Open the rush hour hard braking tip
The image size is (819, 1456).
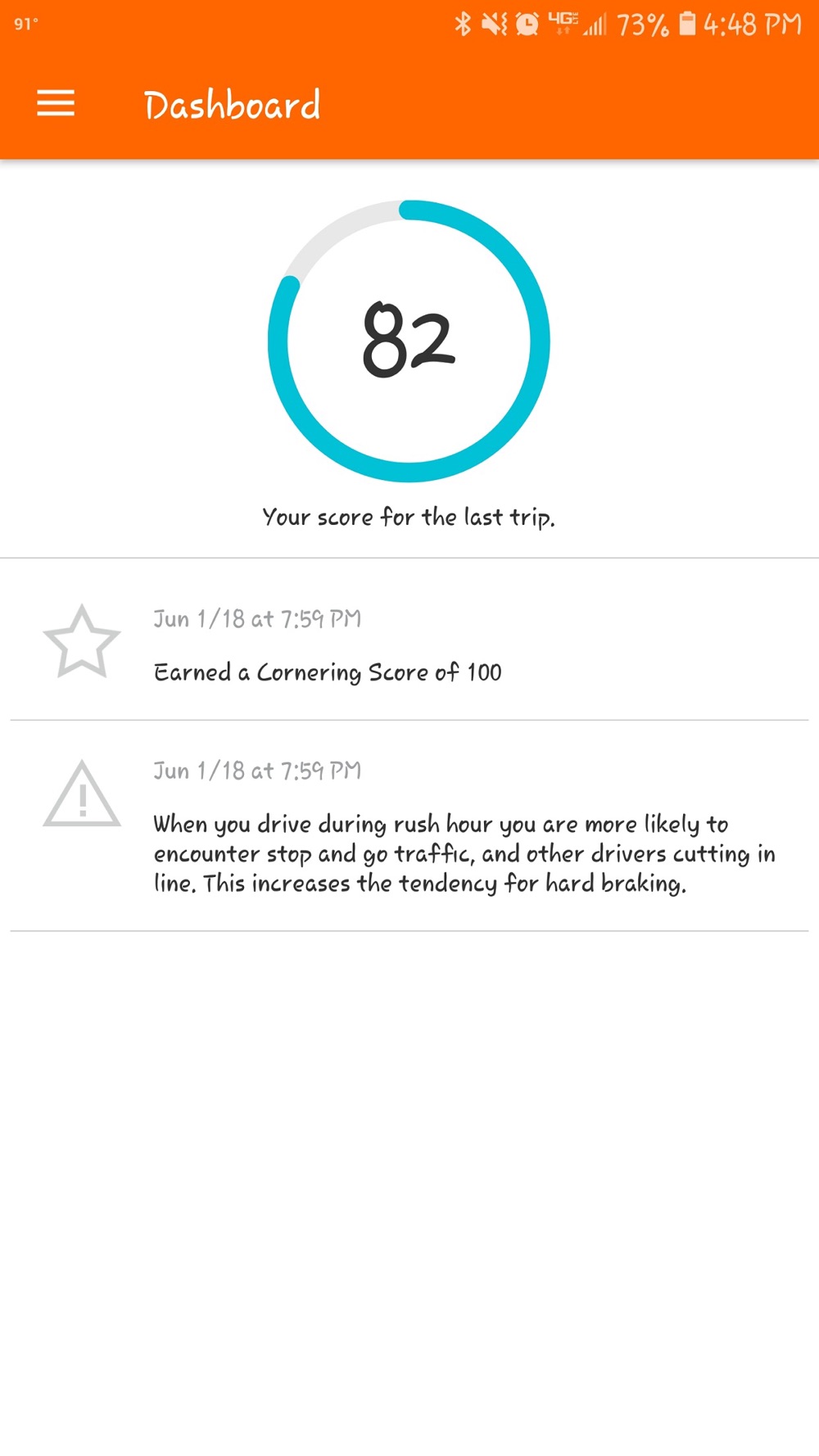point(409,826)
